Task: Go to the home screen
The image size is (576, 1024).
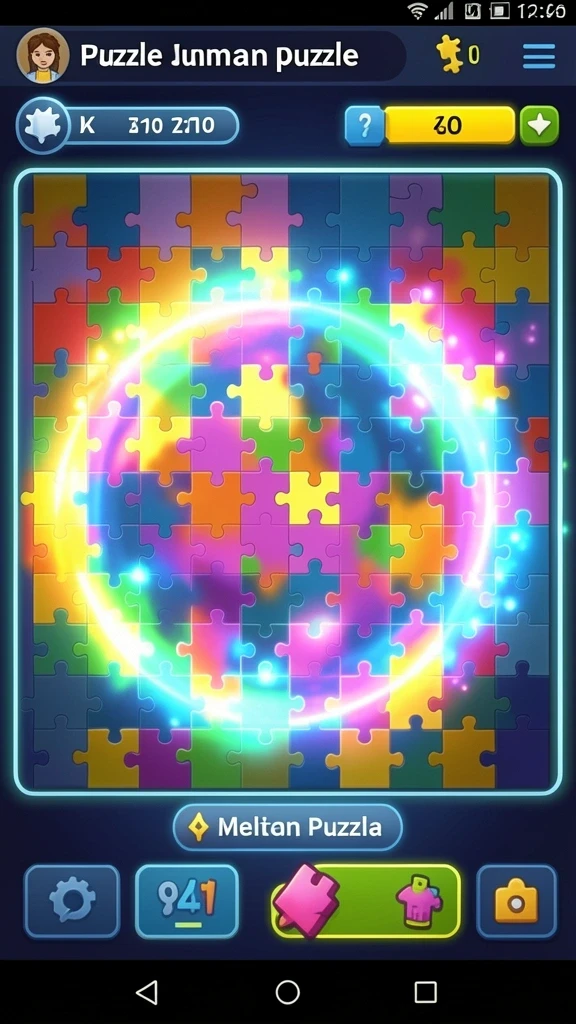Action: click(x=287, y=992)
